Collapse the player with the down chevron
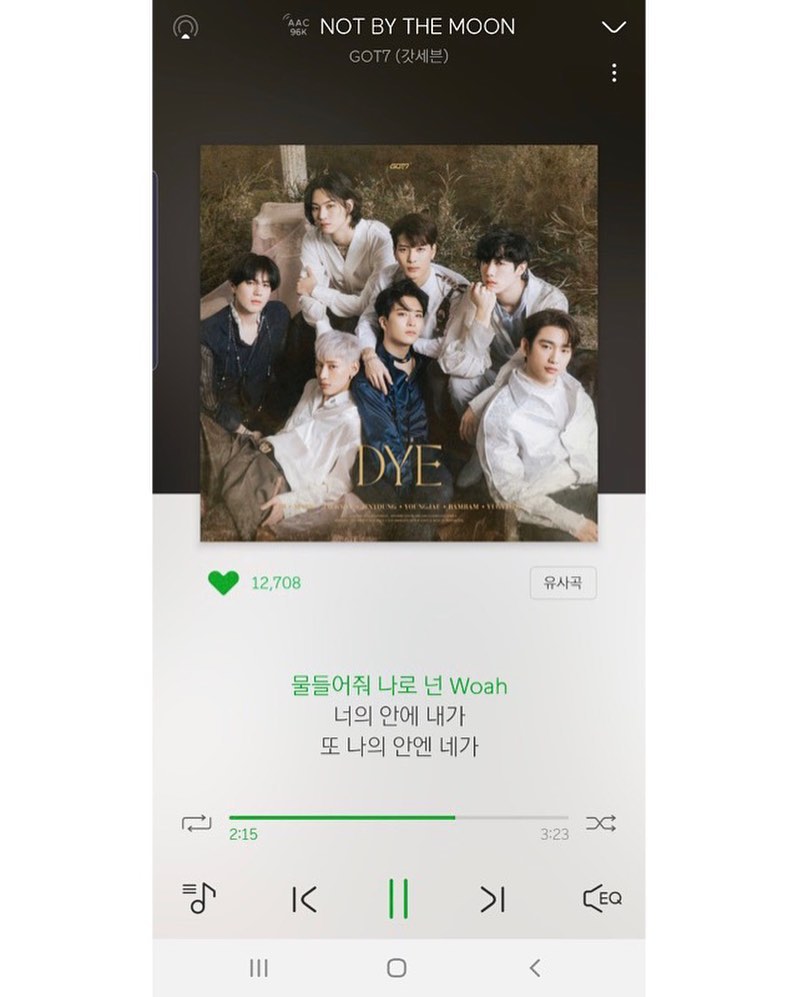798x997 pixels. tap(613, 27)
